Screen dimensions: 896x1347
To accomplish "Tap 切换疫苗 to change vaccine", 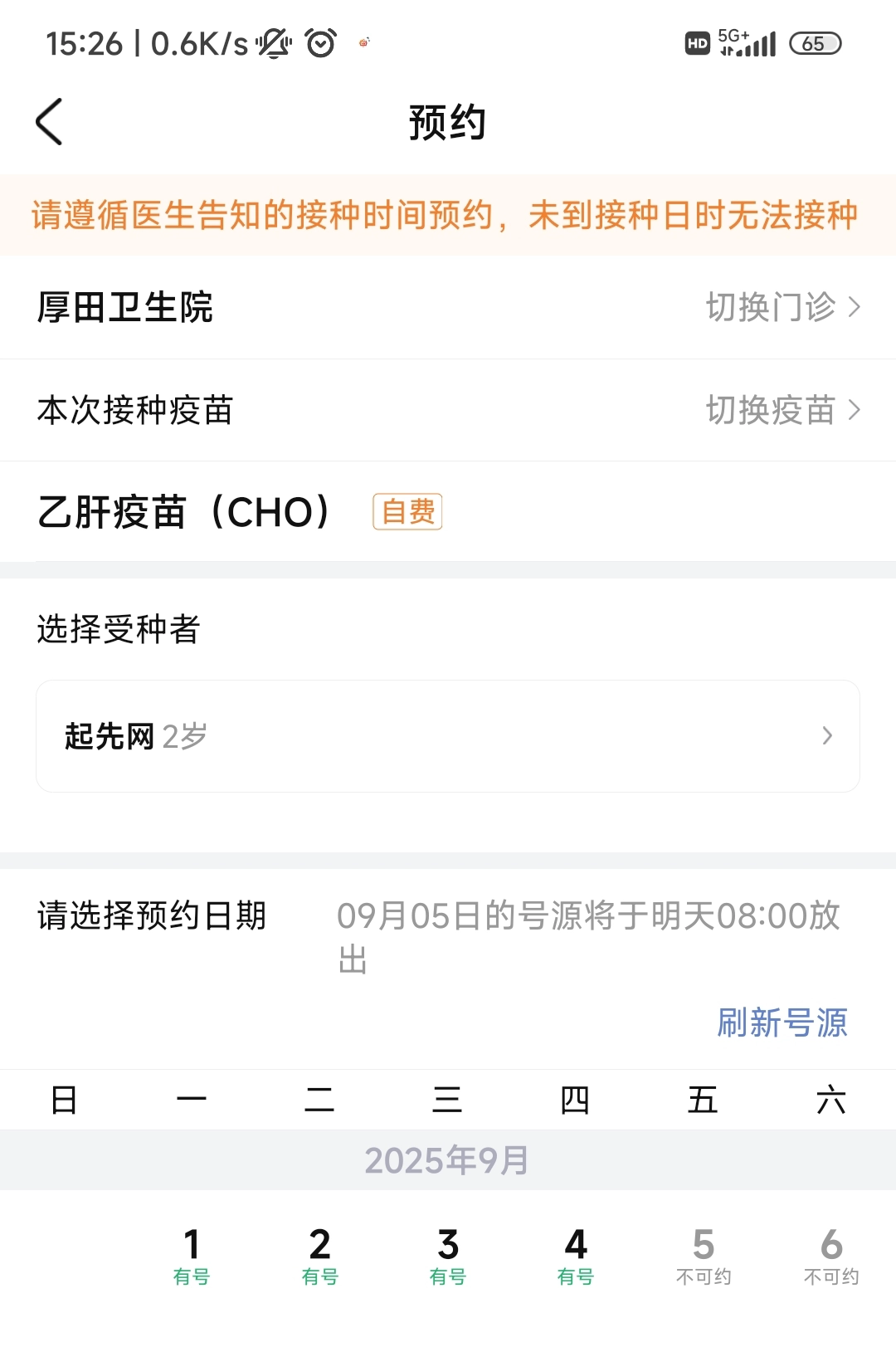I will tap(782, 410).
